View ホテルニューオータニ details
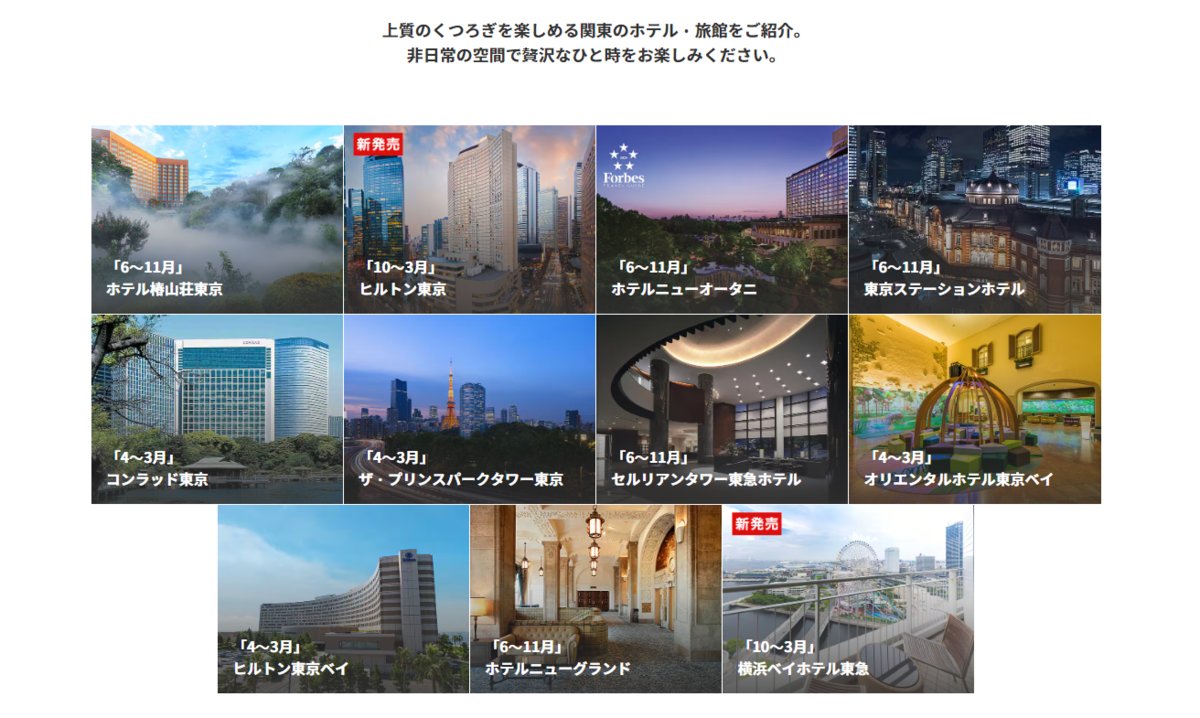The height and width of the screenshot is (718, 1200). tap(722, 219)
